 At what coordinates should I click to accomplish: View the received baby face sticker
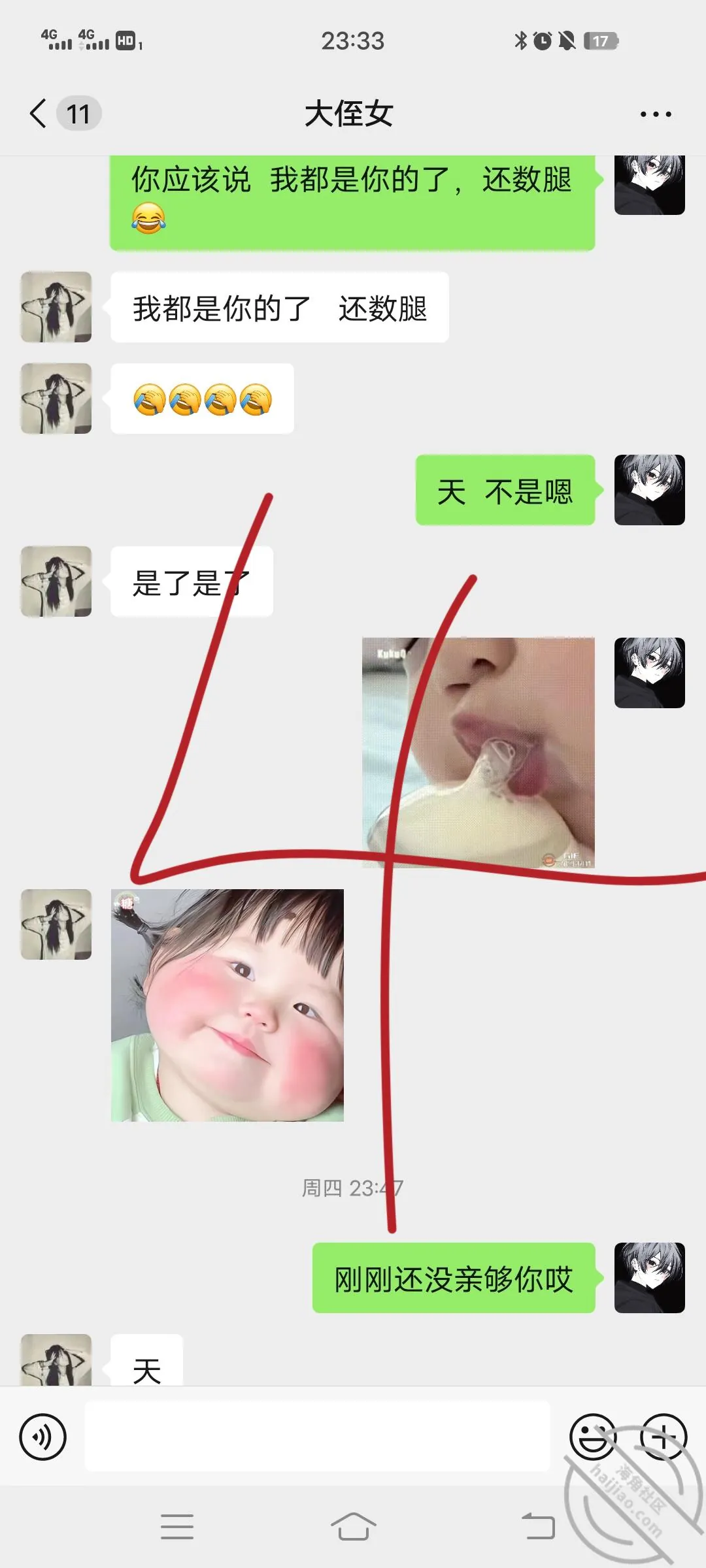click(x=227, y=1005)
